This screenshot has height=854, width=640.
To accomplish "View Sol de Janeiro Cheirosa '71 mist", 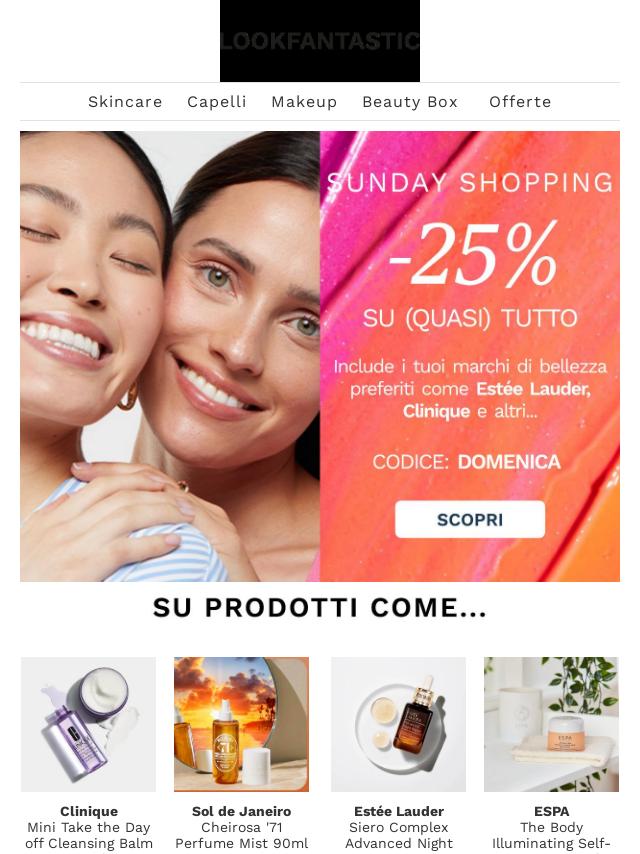I will click(241, 724).
